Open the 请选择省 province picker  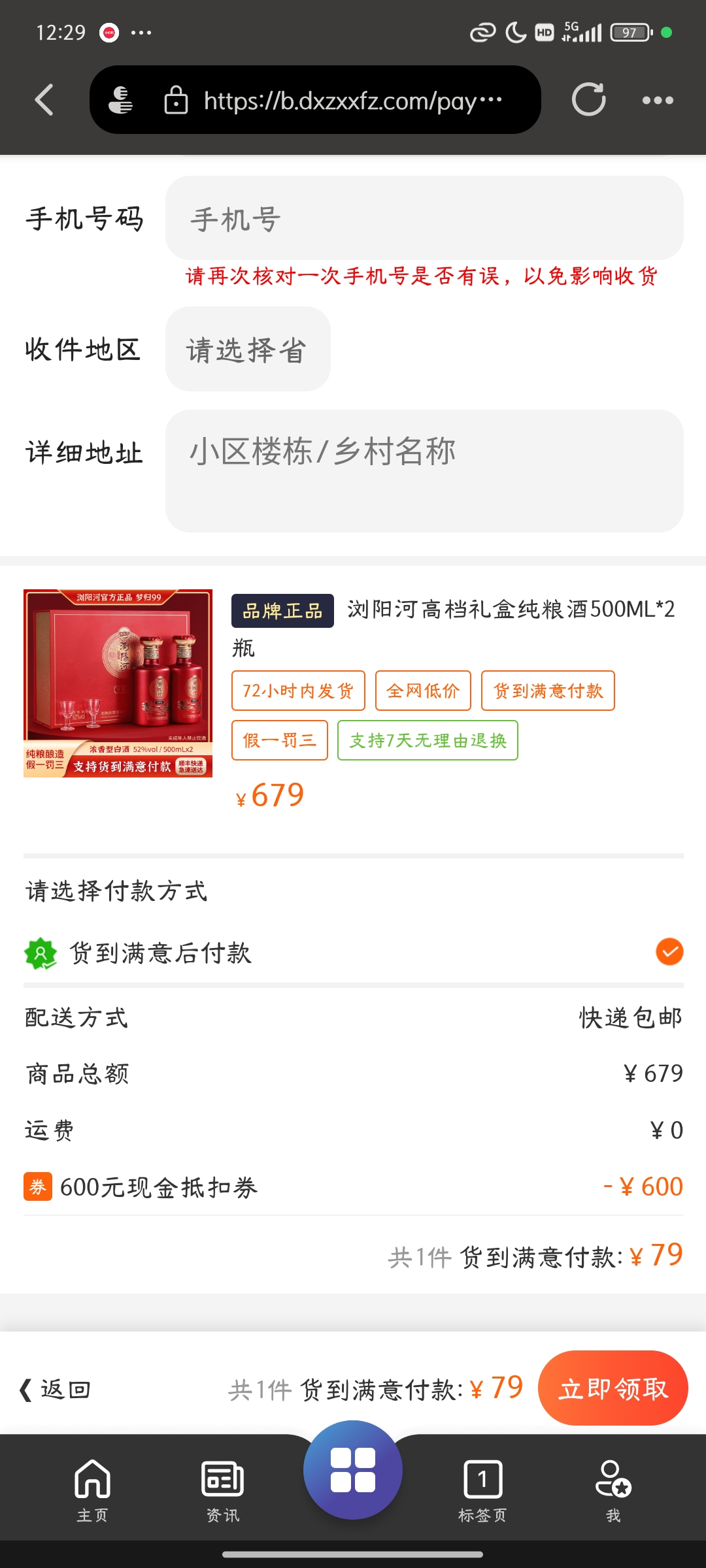(248, 350)
